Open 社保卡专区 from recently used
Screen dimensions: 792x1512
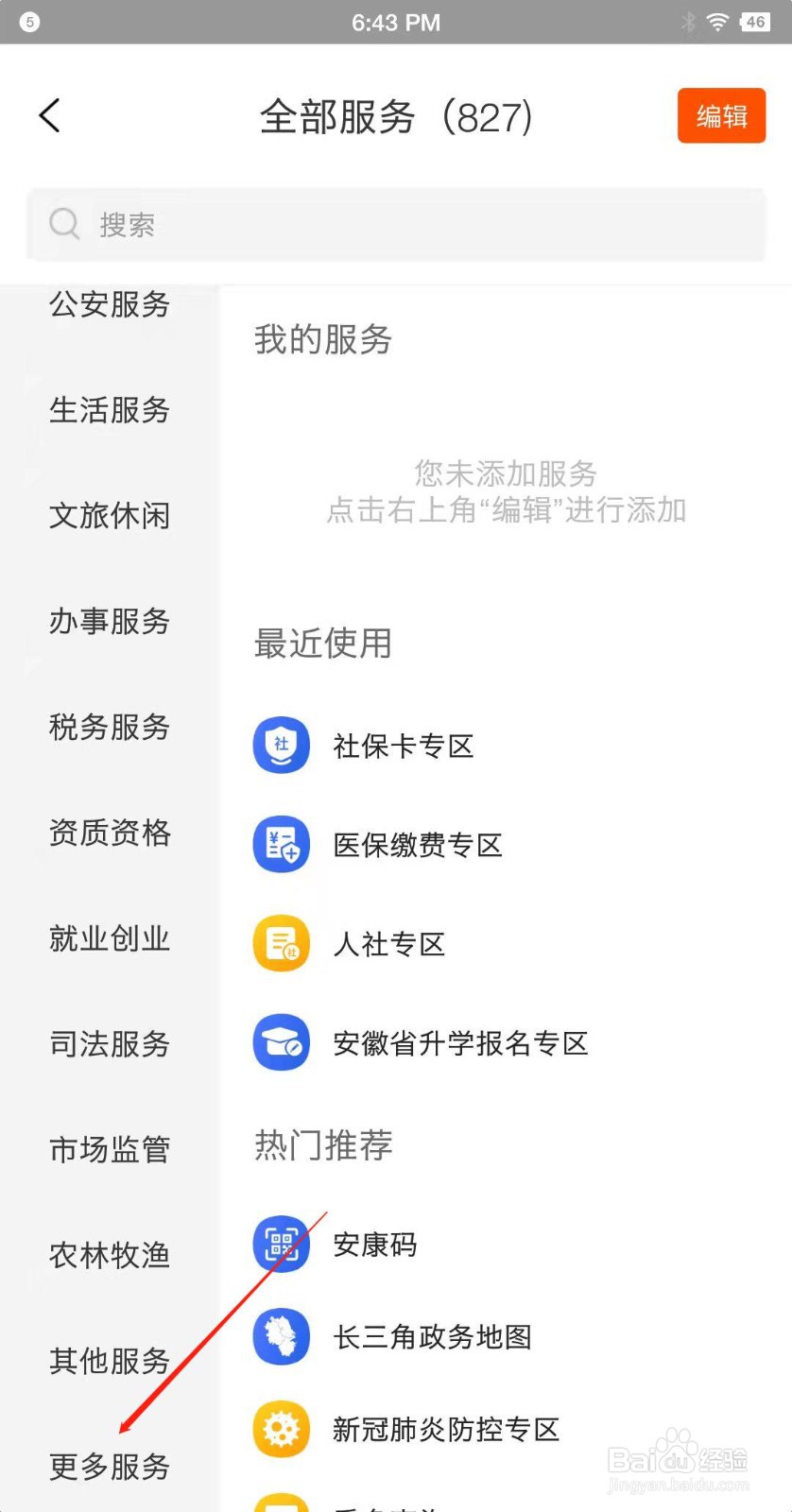coord(403,746)
